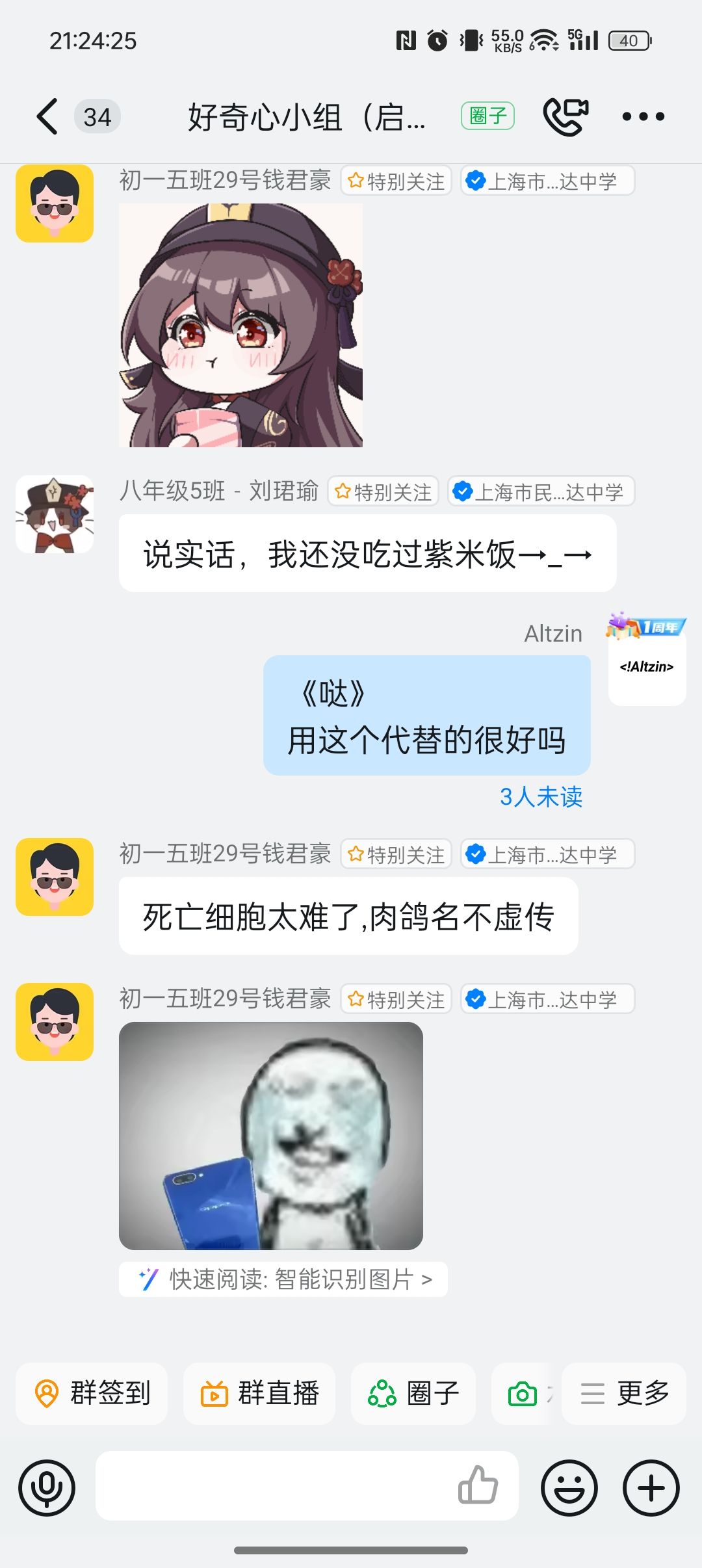Open the 圈子 badge beside group title
The image size is (702, 1568).
pyautogui.click(x=487, y=116)
